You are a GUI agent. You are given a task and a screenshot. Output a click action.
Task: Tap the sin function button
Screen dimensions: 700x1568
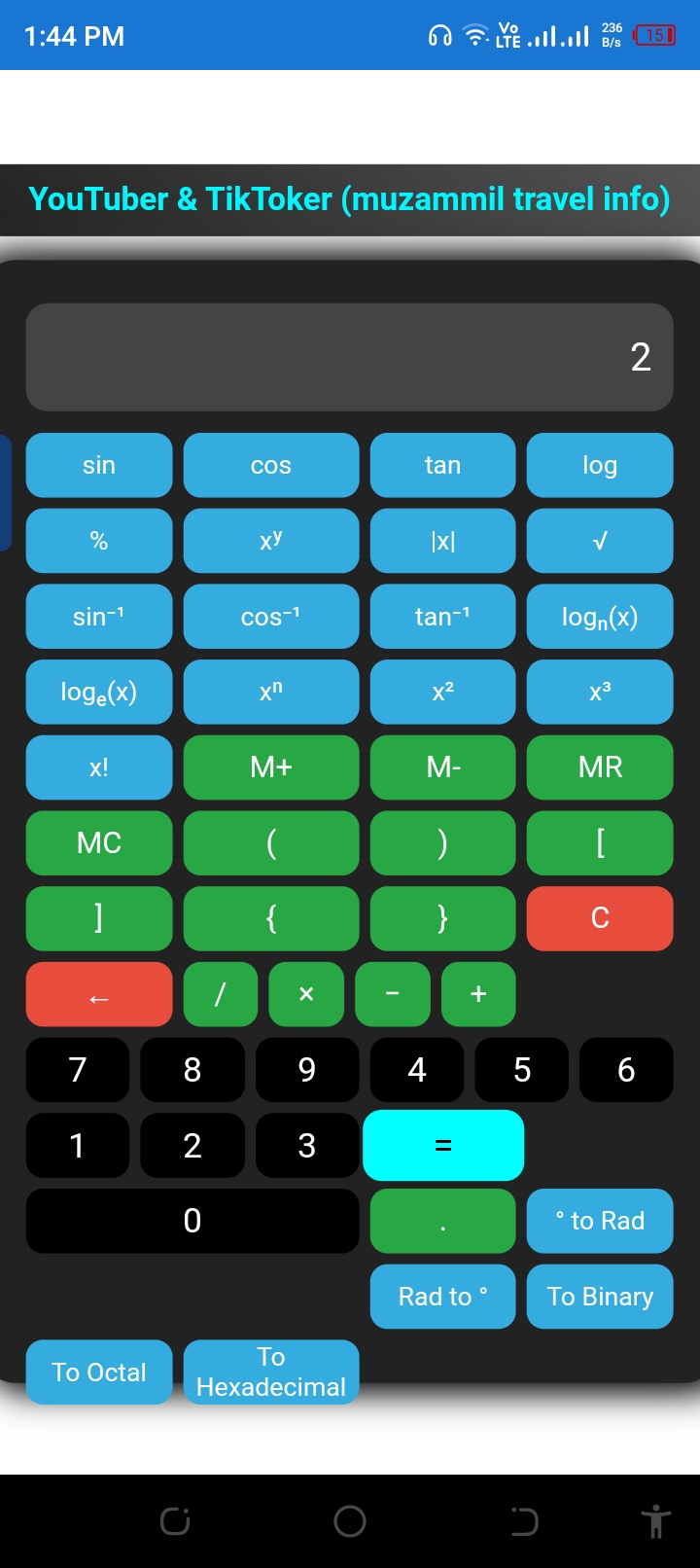tap(99, 465)
